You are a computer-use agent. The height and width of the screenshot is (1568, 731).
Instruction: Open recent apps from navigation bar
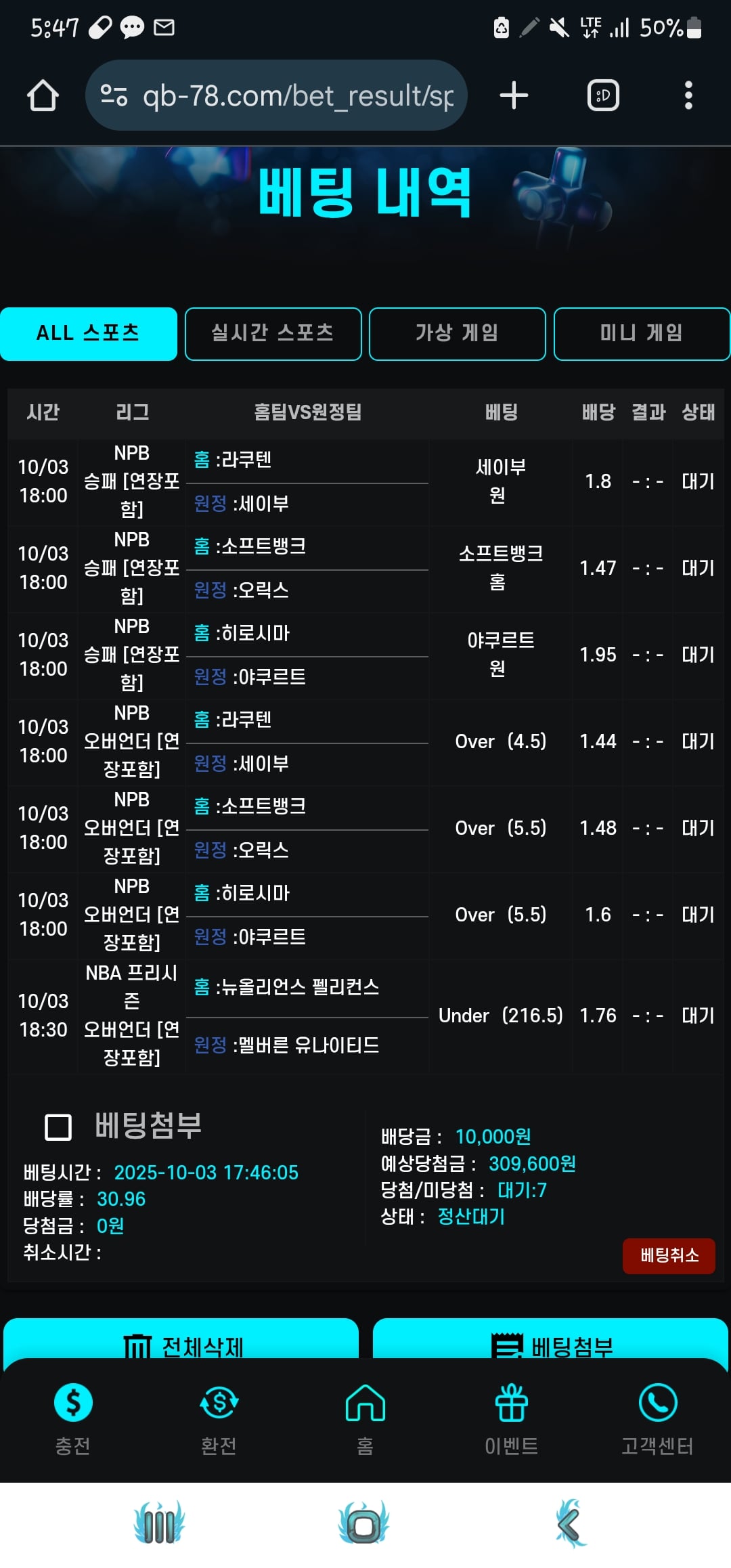click(x=160, y=1524)
